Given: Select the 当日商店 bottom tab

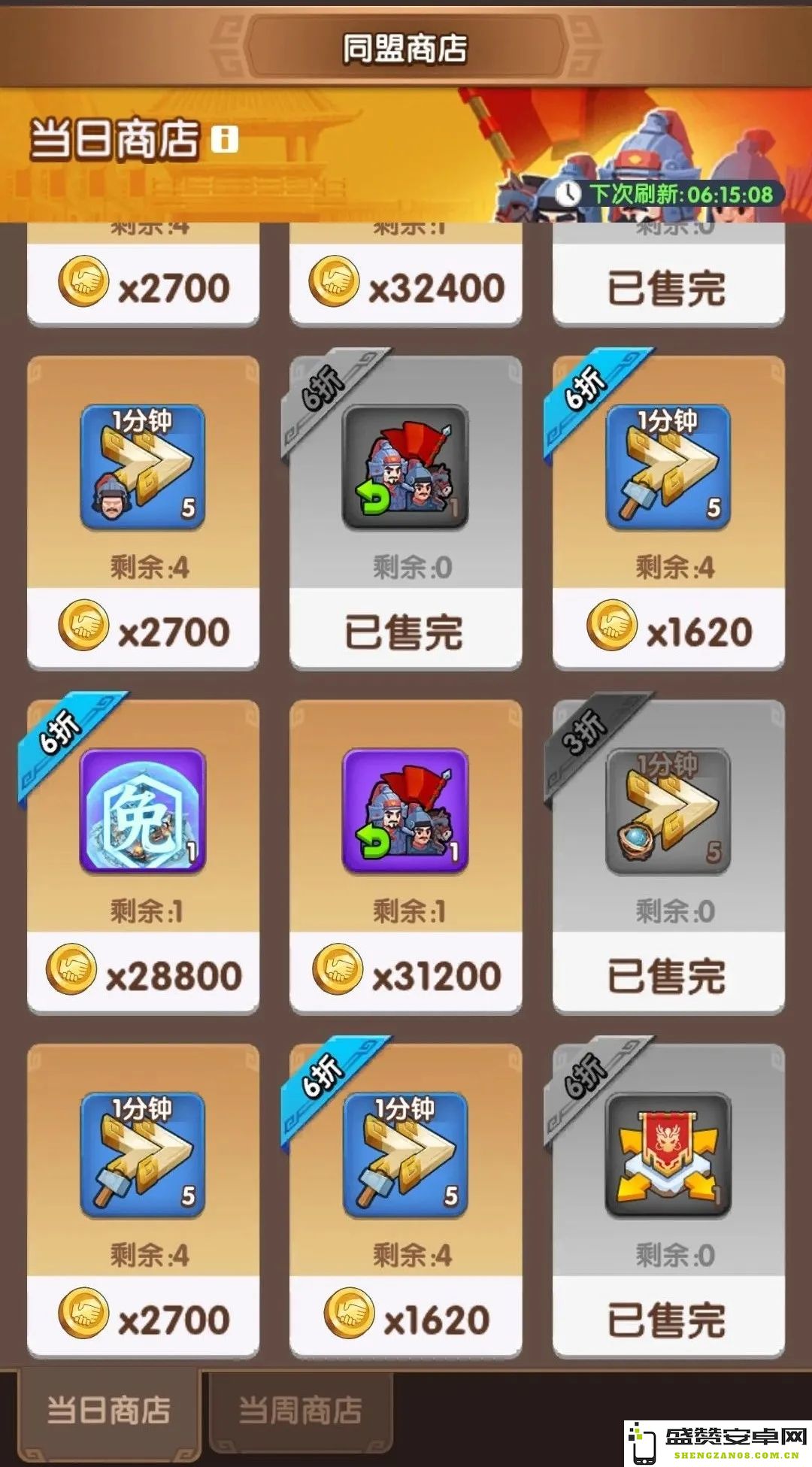Looking at the screenshot, I should point(109,1411).
